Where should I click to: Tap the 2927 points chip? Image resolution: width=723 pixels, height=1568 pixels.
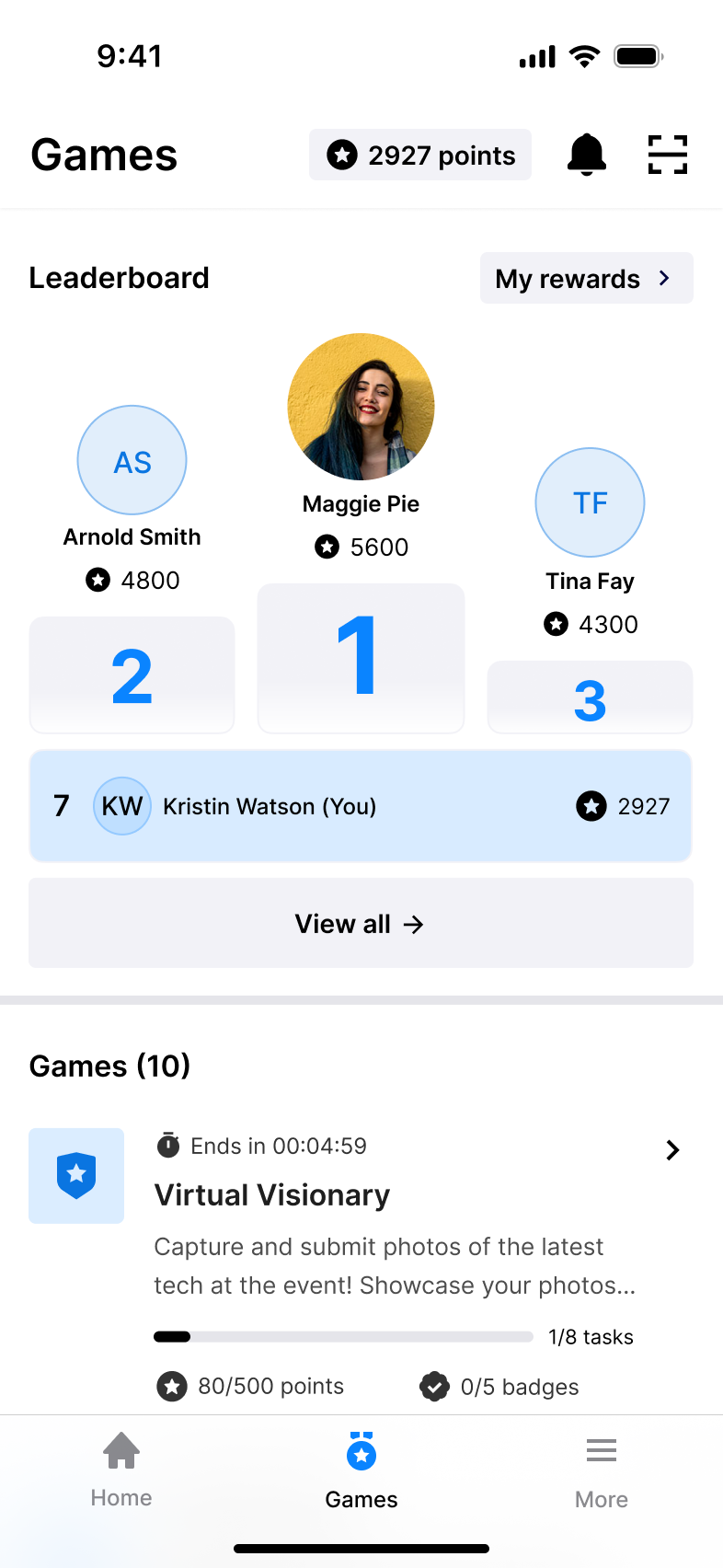click(420, 155)
